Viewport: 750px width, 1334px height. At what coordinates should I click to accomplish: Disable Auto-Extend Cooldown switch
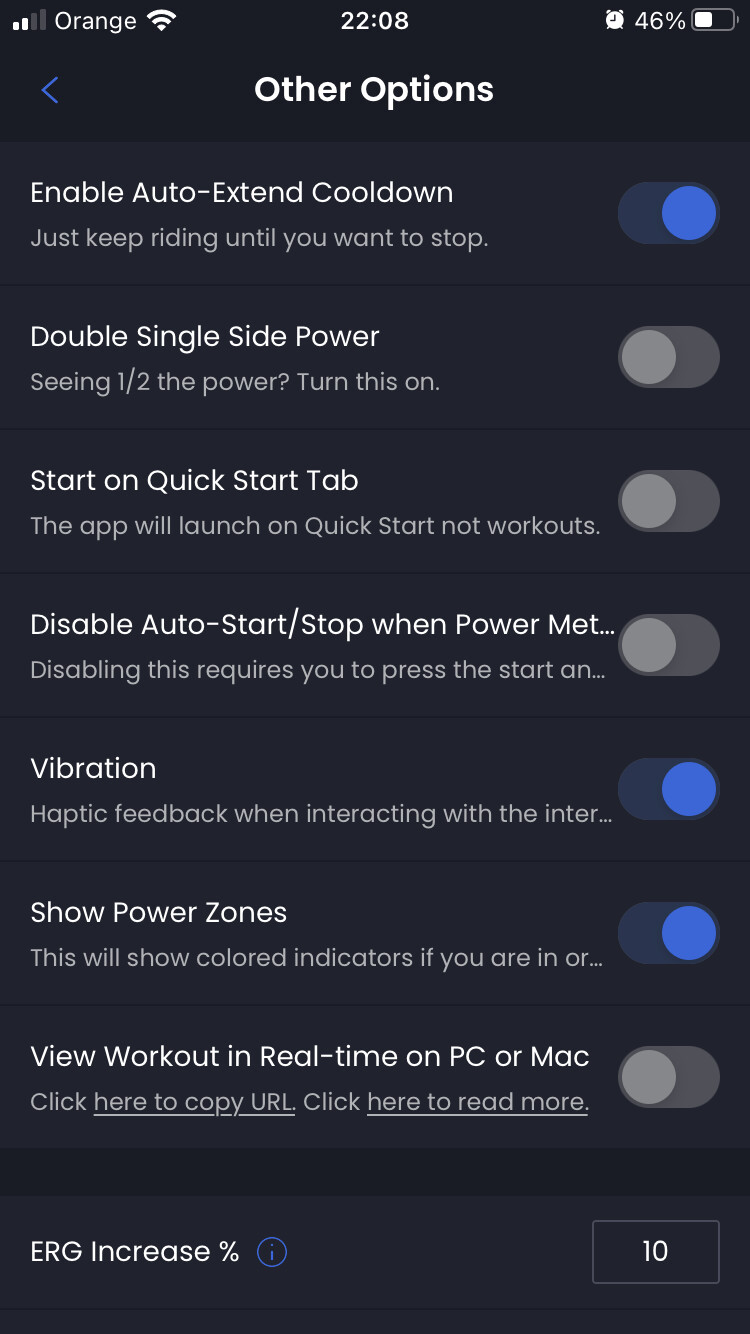coord(668,213)
